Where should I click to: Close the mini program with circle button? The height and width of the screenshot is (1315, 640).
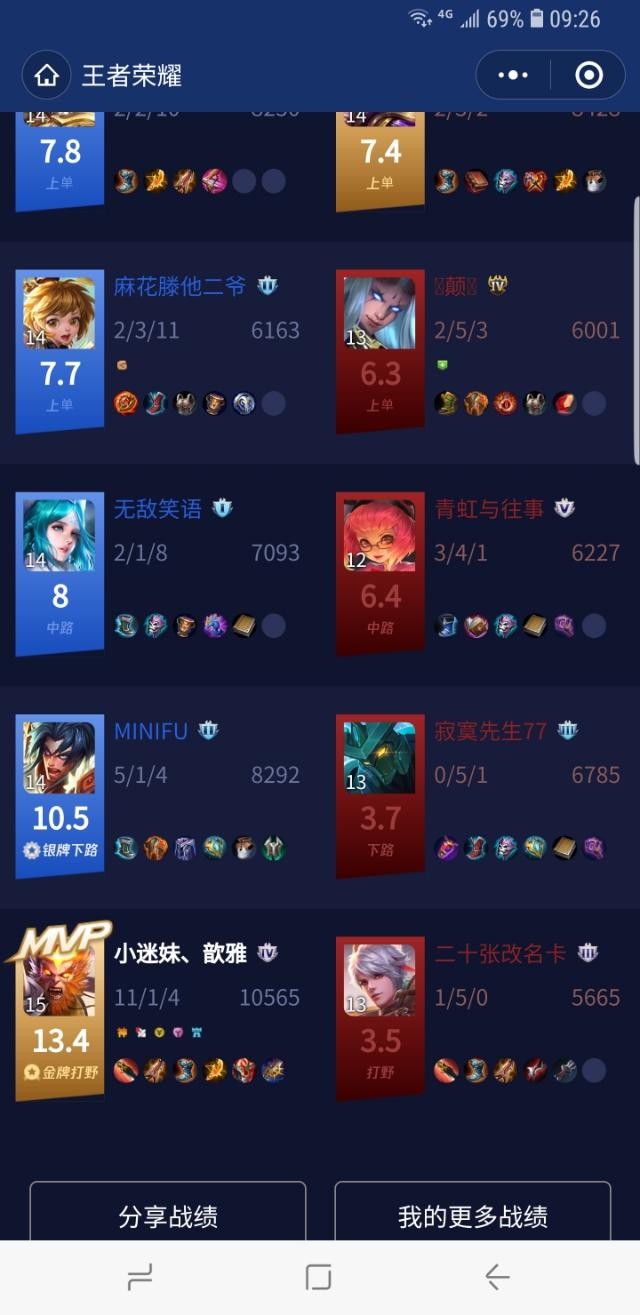click(588, 76)
